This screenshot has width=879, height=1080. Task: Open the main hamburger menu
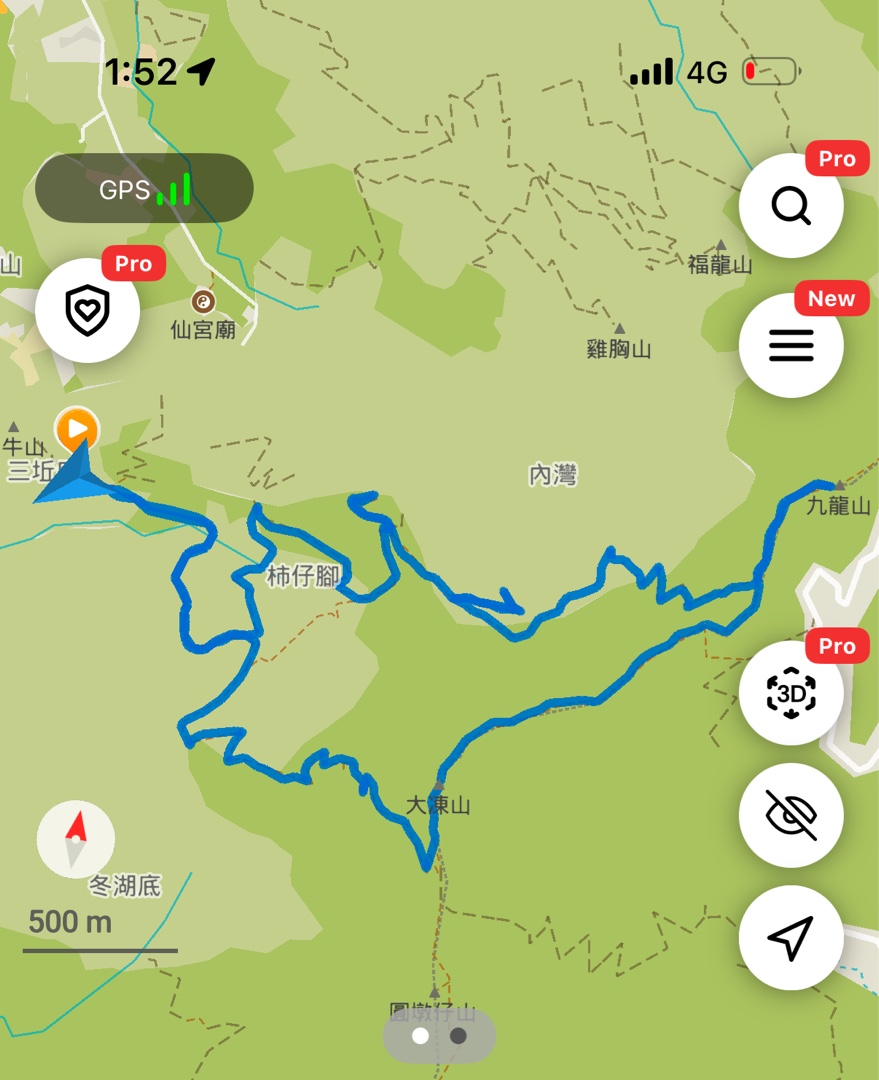click(x=790, y=345)
